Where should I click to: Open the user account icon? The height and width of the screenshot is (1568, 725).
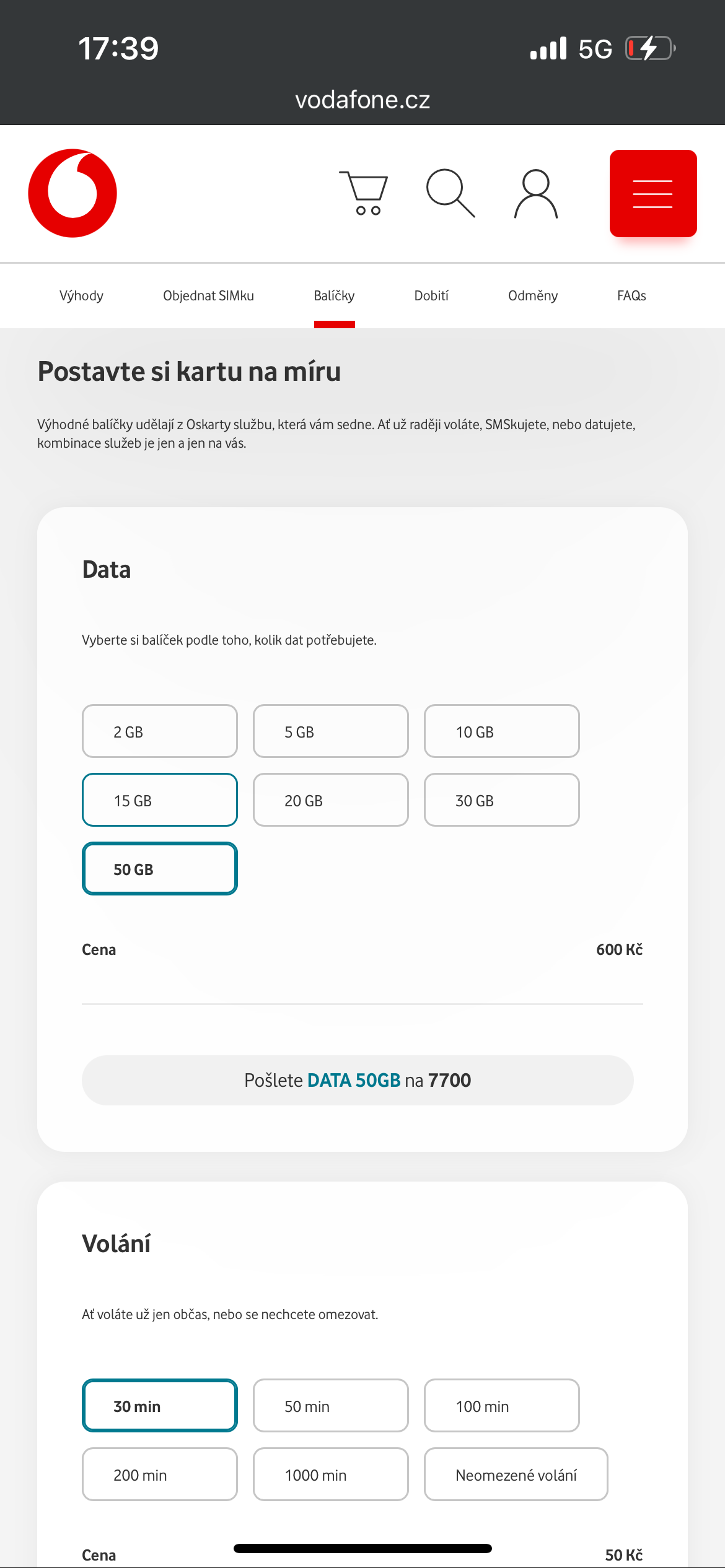point(536,193)
